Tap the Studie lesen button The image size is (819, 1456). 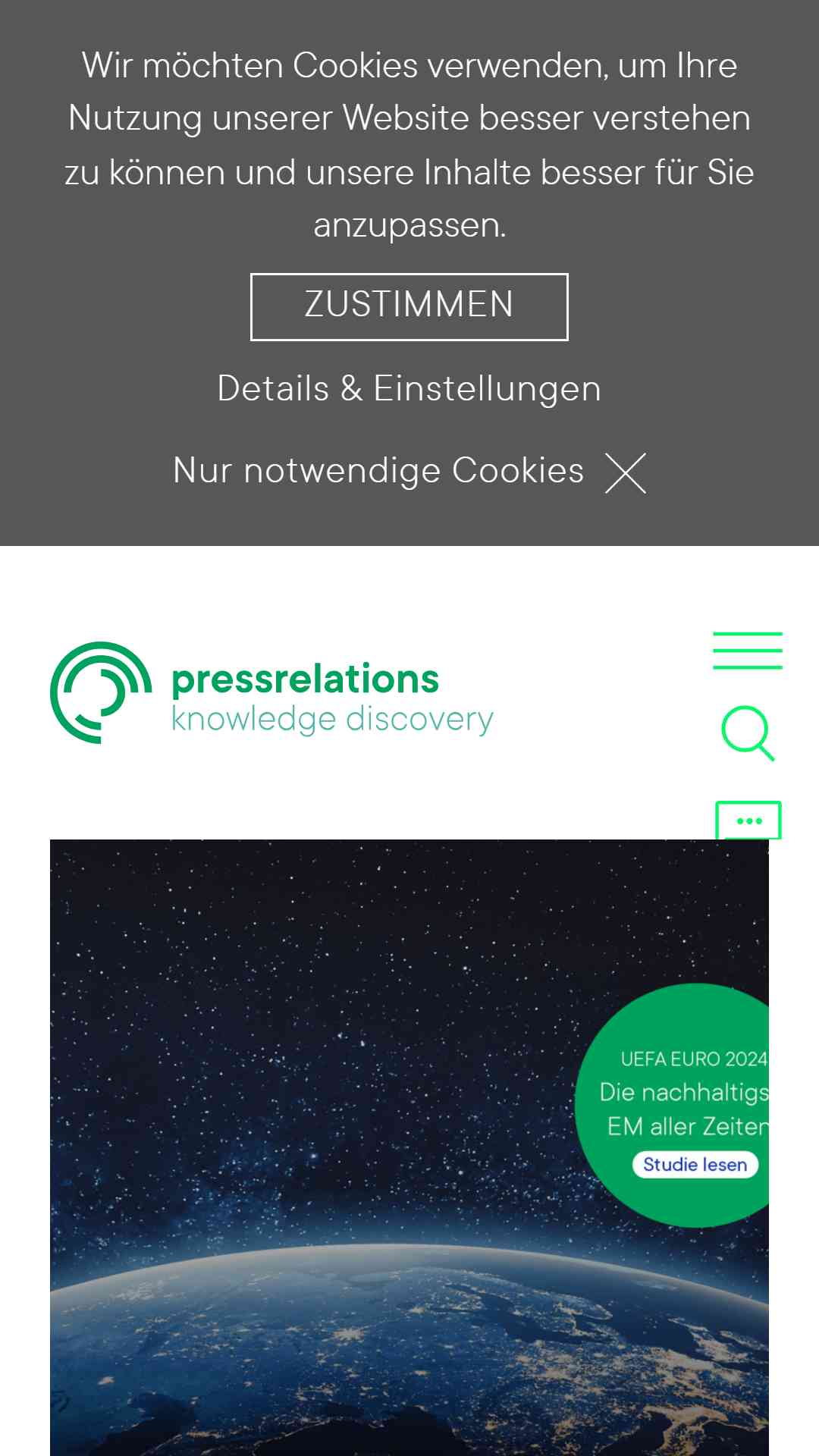tap(695, 1164)
